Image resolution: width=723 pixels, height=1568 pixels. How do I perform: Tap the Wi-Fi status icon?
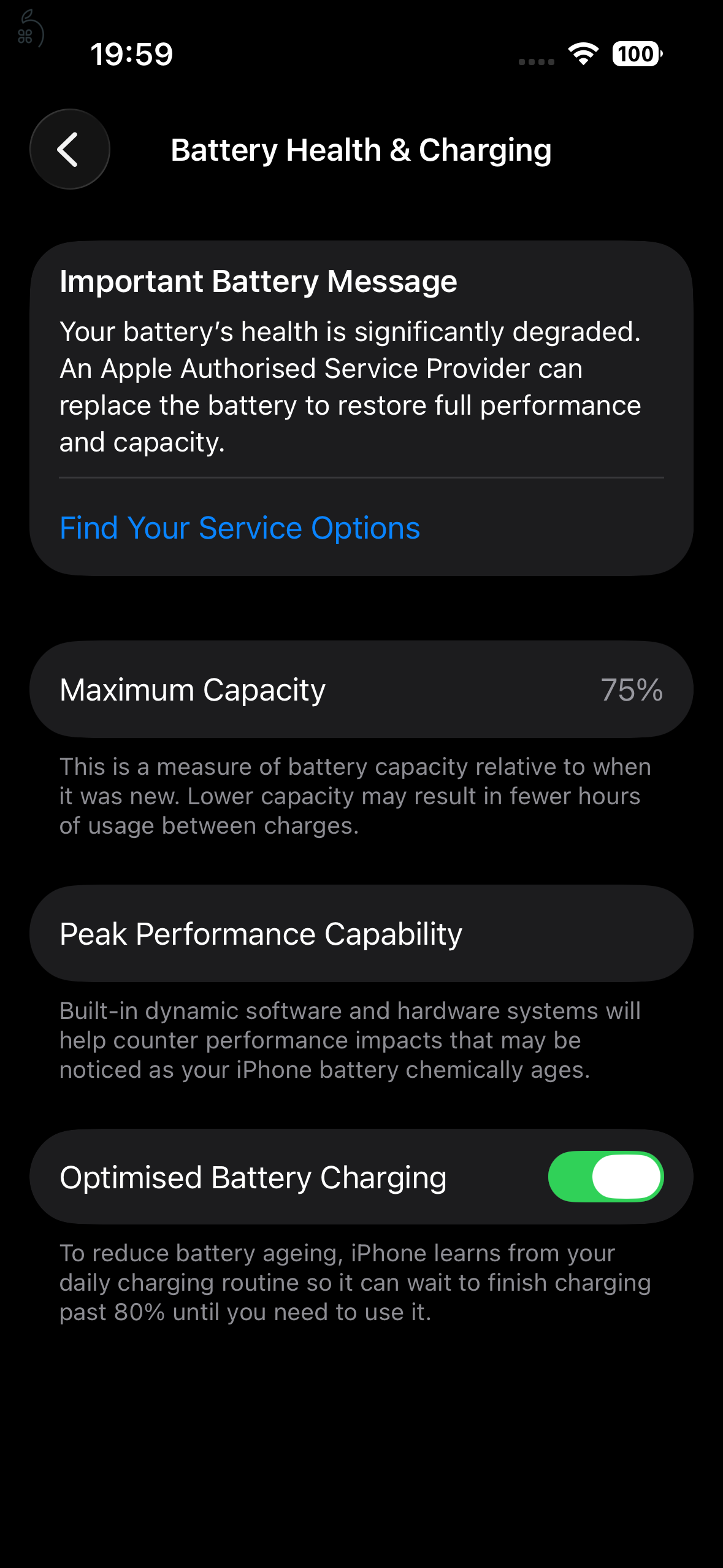coord(581,55)
